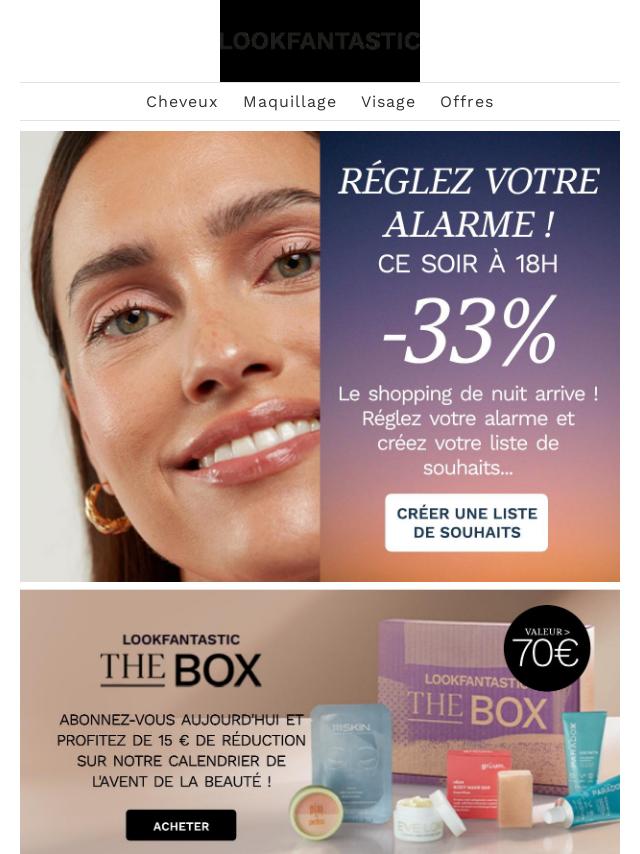Go to the Maquillage section
640x854 pixels.
(x=289, y=102)
